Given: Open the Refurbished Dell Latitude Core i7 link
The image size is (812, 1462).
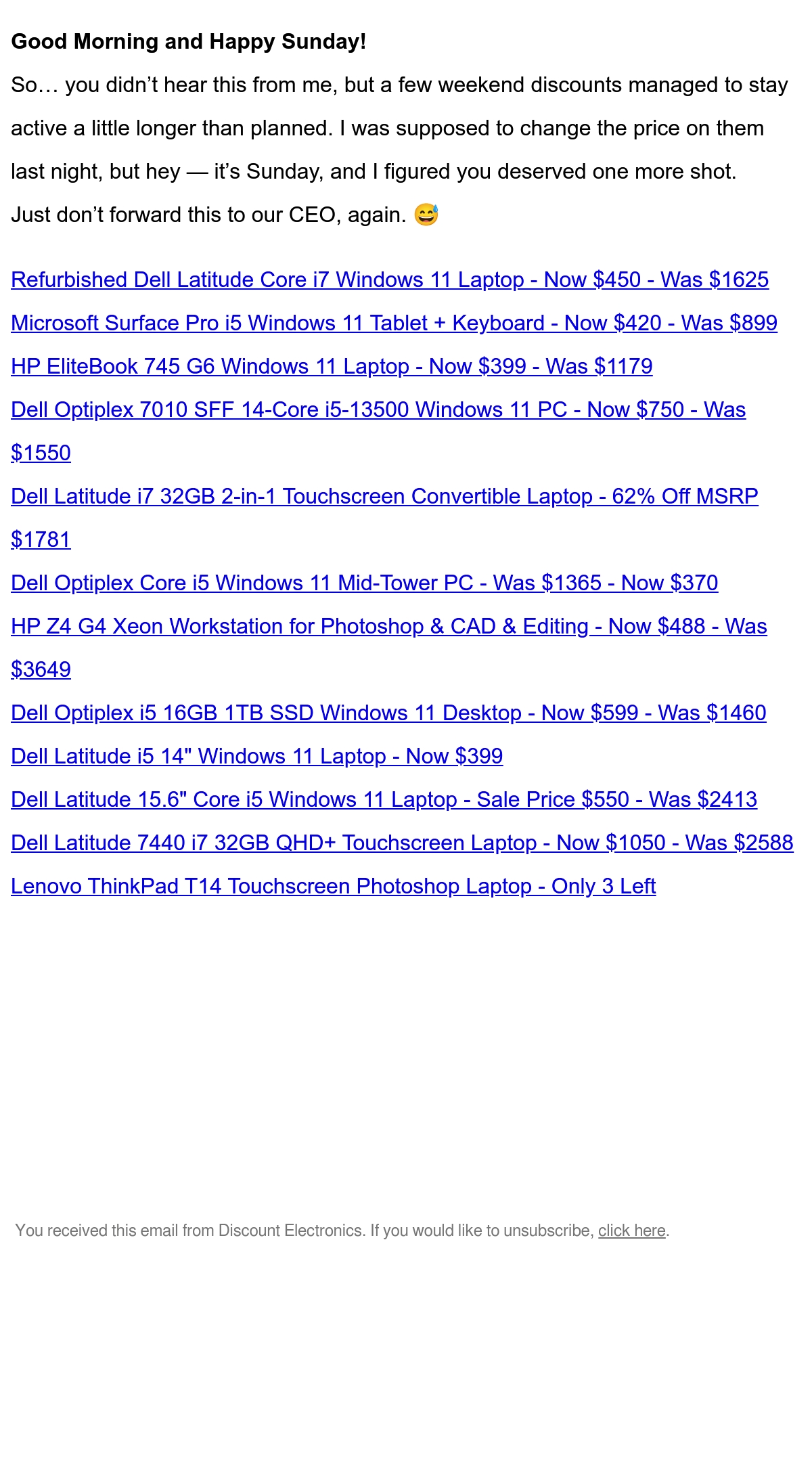Looking at the screenshot, I should click(x=390, y=280).
